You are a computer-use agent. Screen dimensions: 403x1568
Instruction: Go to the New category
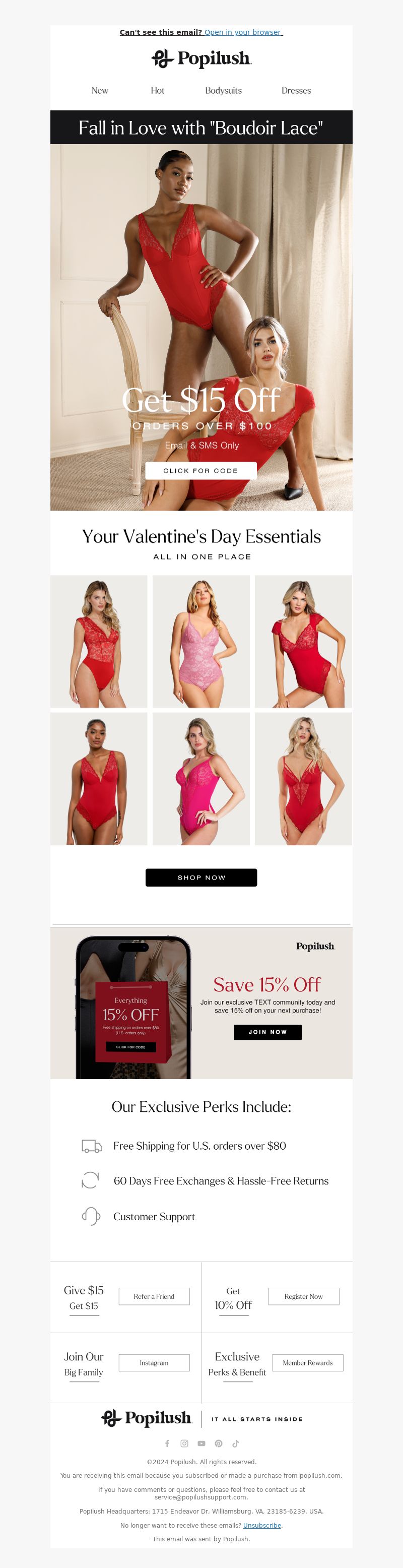pos(100,91)
